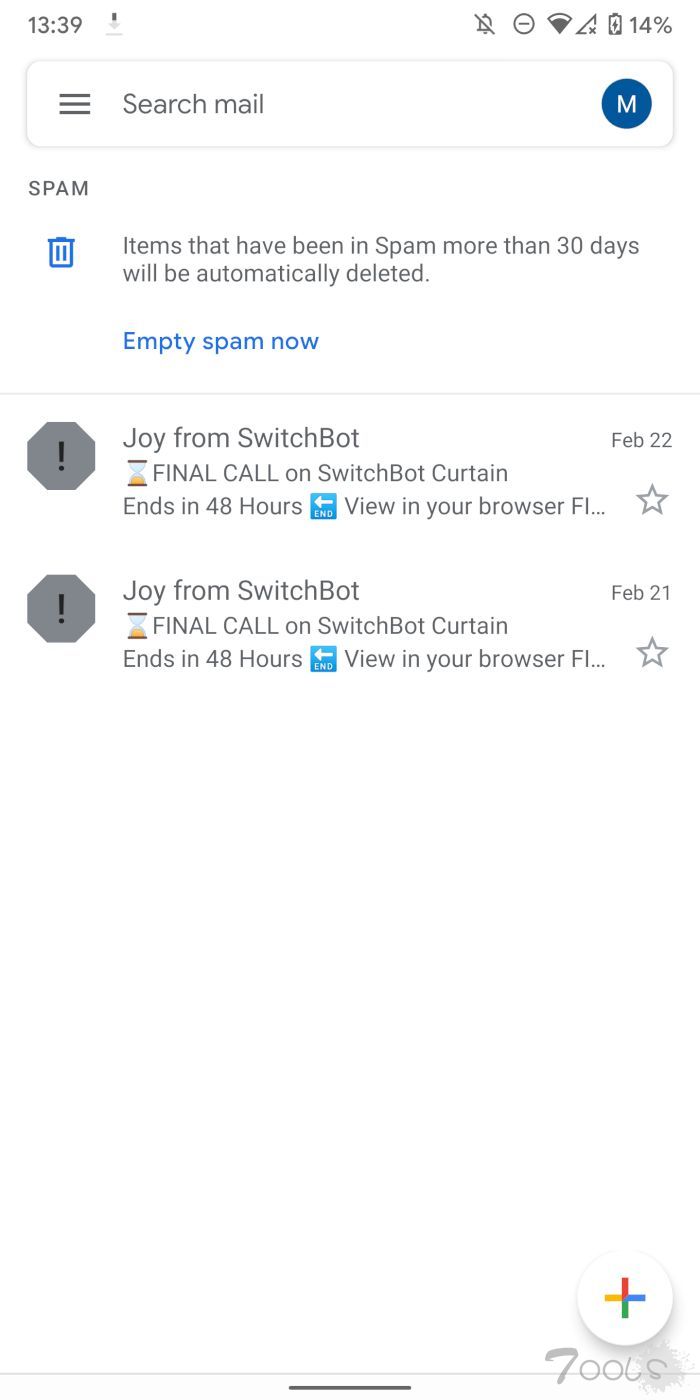Select the Feb 21 email via its sender icon
Image resolution: width=700 pixels, height=1400 pixels.
coord(61,608)
